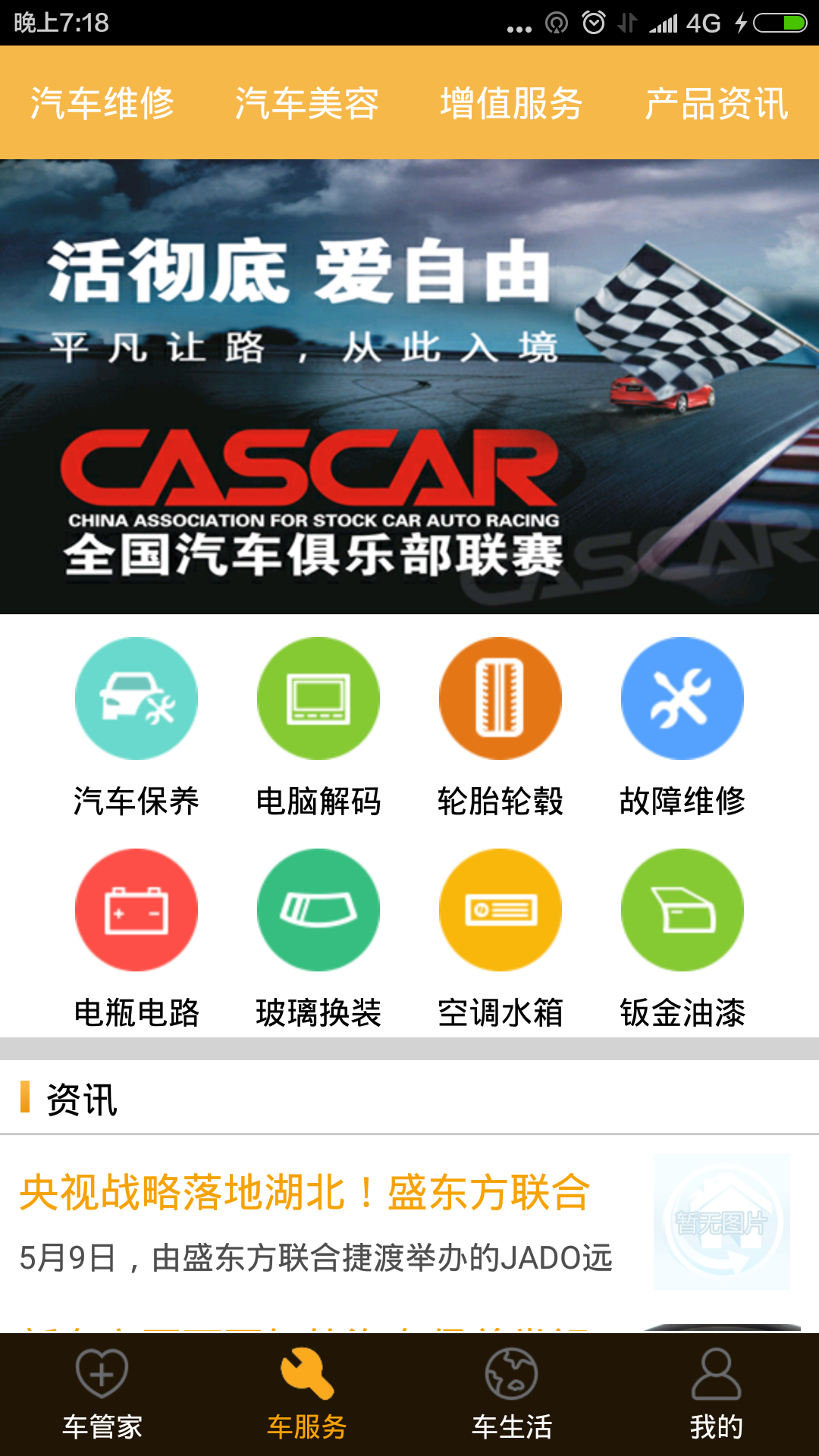Tap the 空调水箱 service icon

[500, 910]
